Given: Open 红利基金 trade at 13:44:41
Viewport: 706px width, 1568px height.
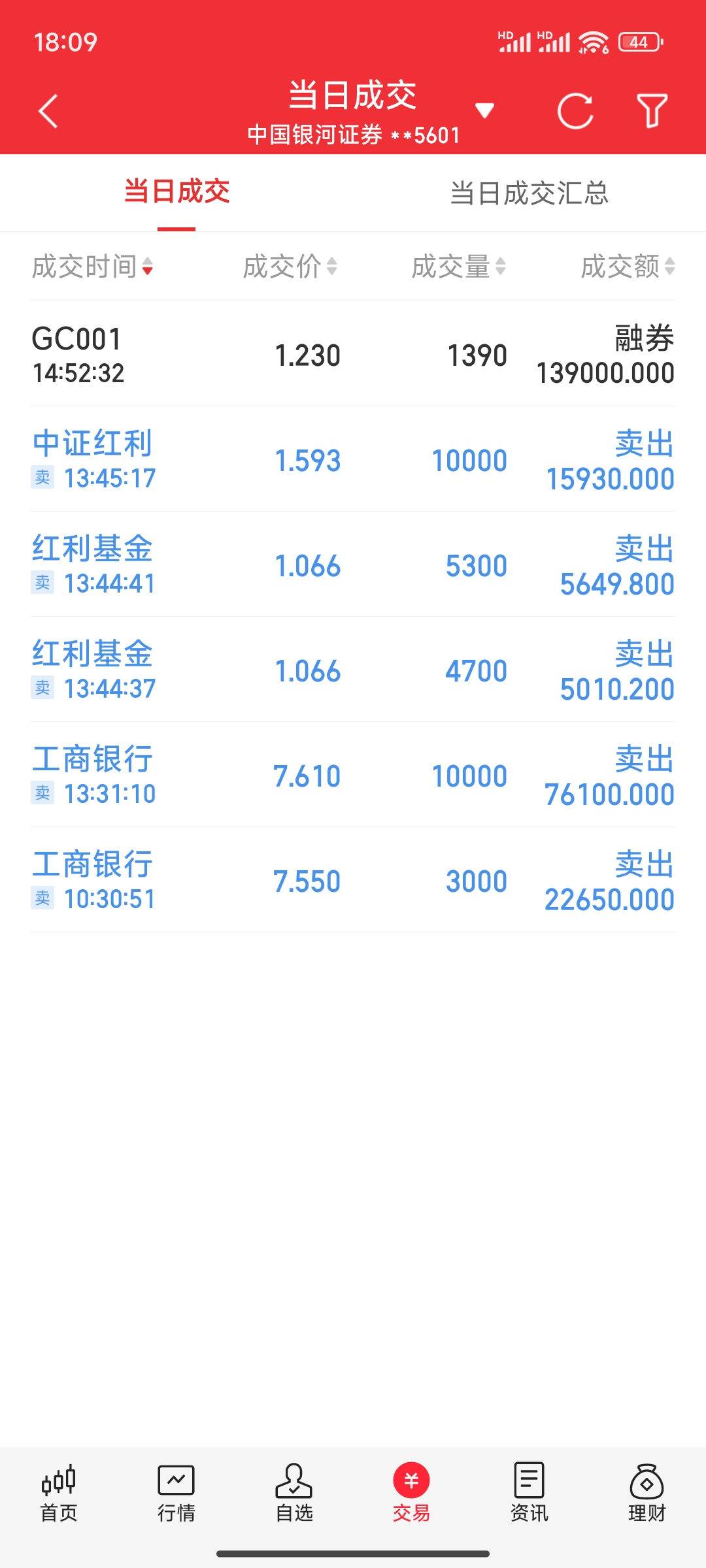Looking at the screenshot, I should click(x=353, y=565).
